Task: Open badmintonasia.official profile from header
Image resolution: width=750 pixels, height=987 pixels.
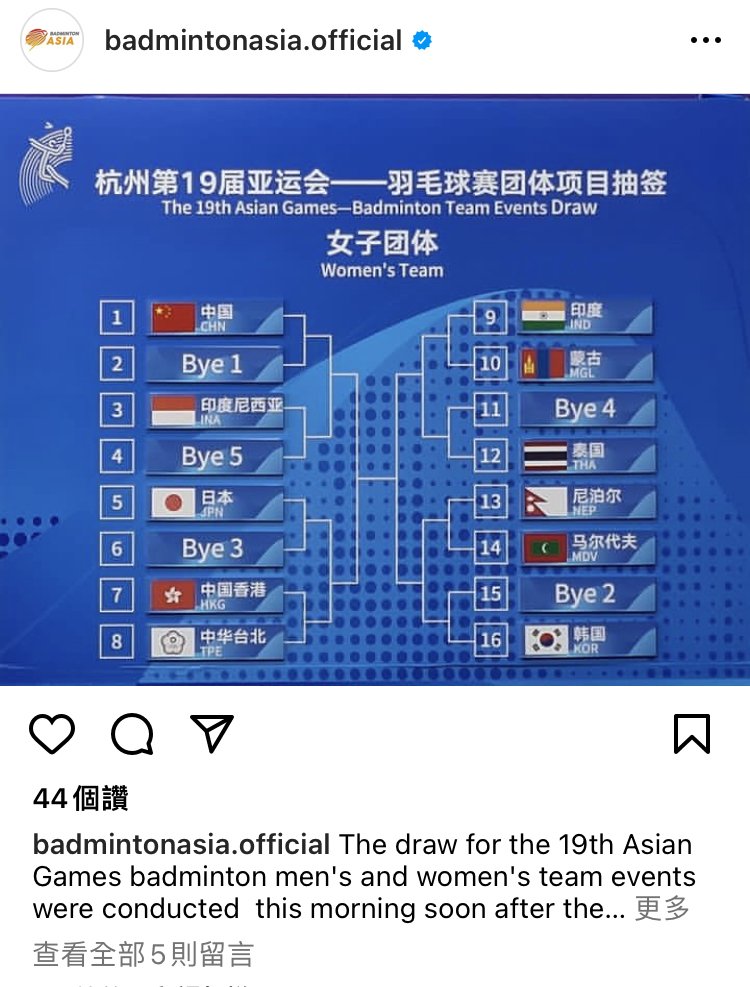Action: point(253,40)
